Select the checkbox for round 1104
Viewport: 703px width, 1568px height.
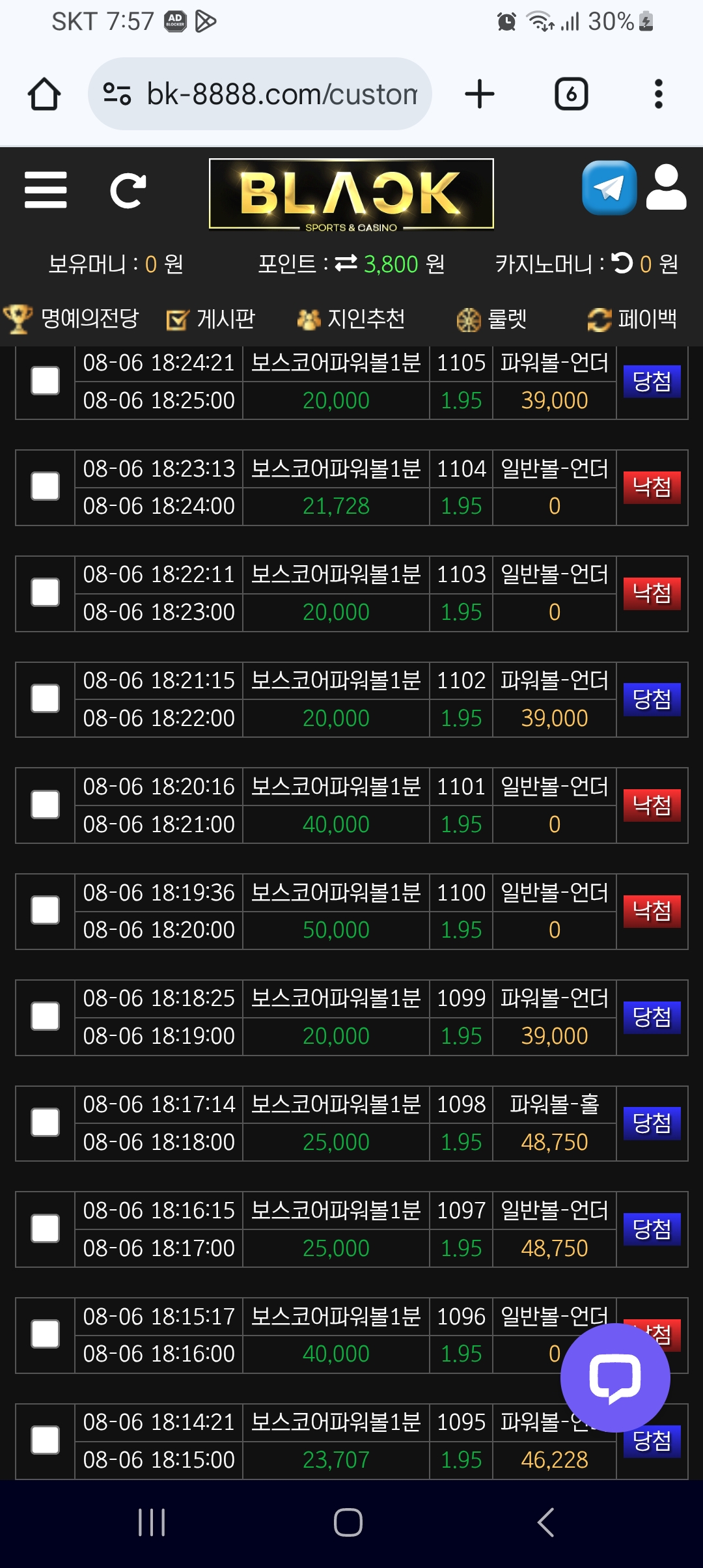(46, 486)
